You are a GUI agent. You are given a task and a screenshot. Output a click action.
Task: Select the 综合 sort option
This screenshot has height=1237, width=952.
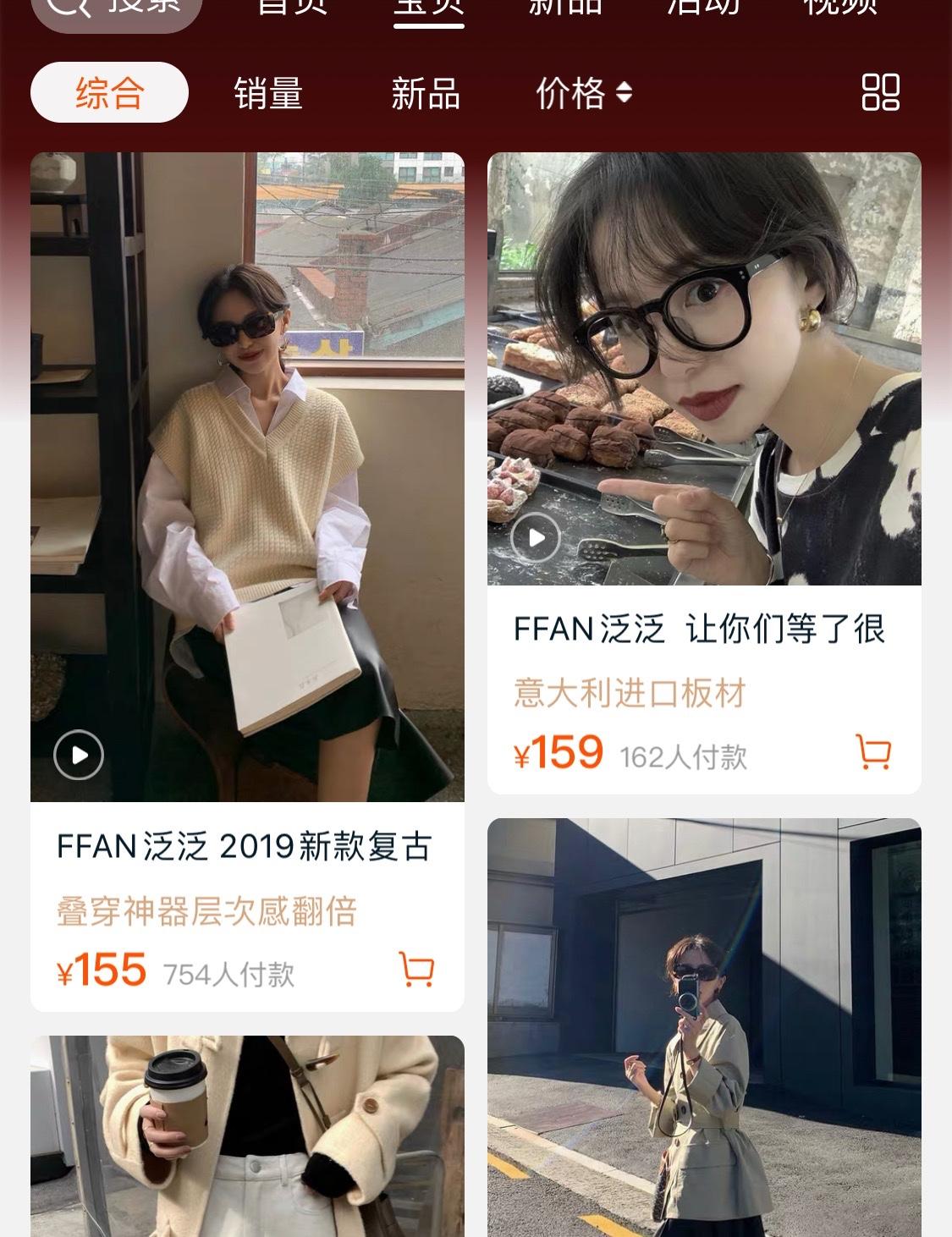[x=109, y=93]
